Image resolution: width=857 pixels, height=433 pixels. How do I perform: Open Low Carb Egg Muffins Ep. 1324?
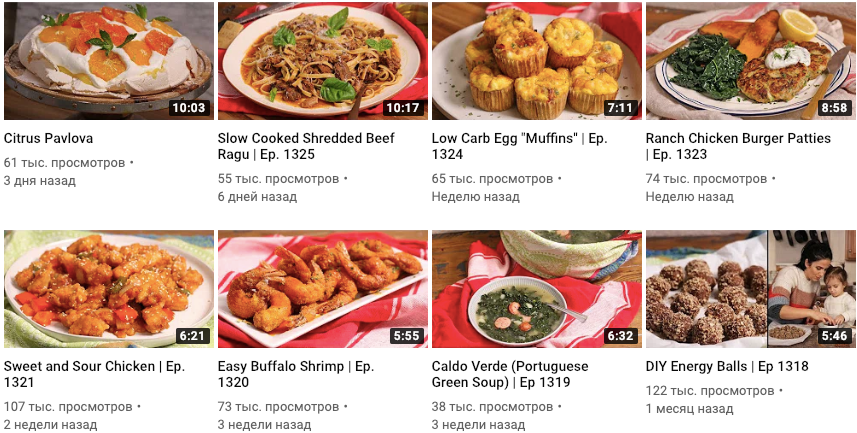[x=536, y=62]
